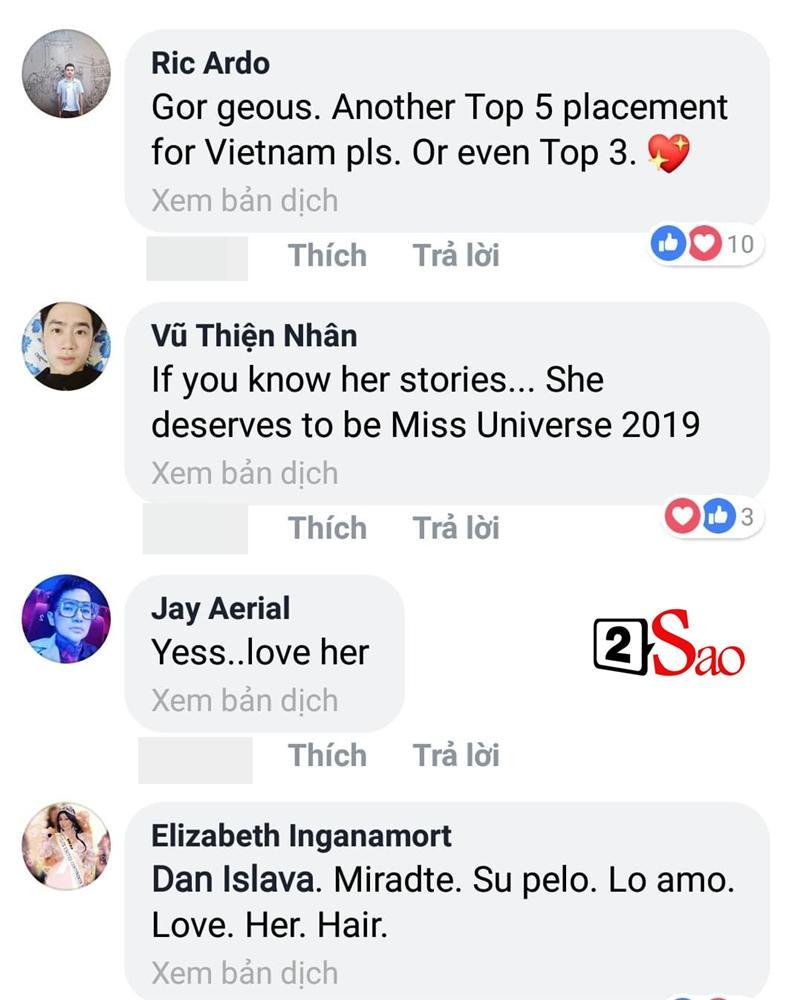Screen dimensions: 791x1000
Task: Like Jay Aerial's comment
Action: pos(327,755)
